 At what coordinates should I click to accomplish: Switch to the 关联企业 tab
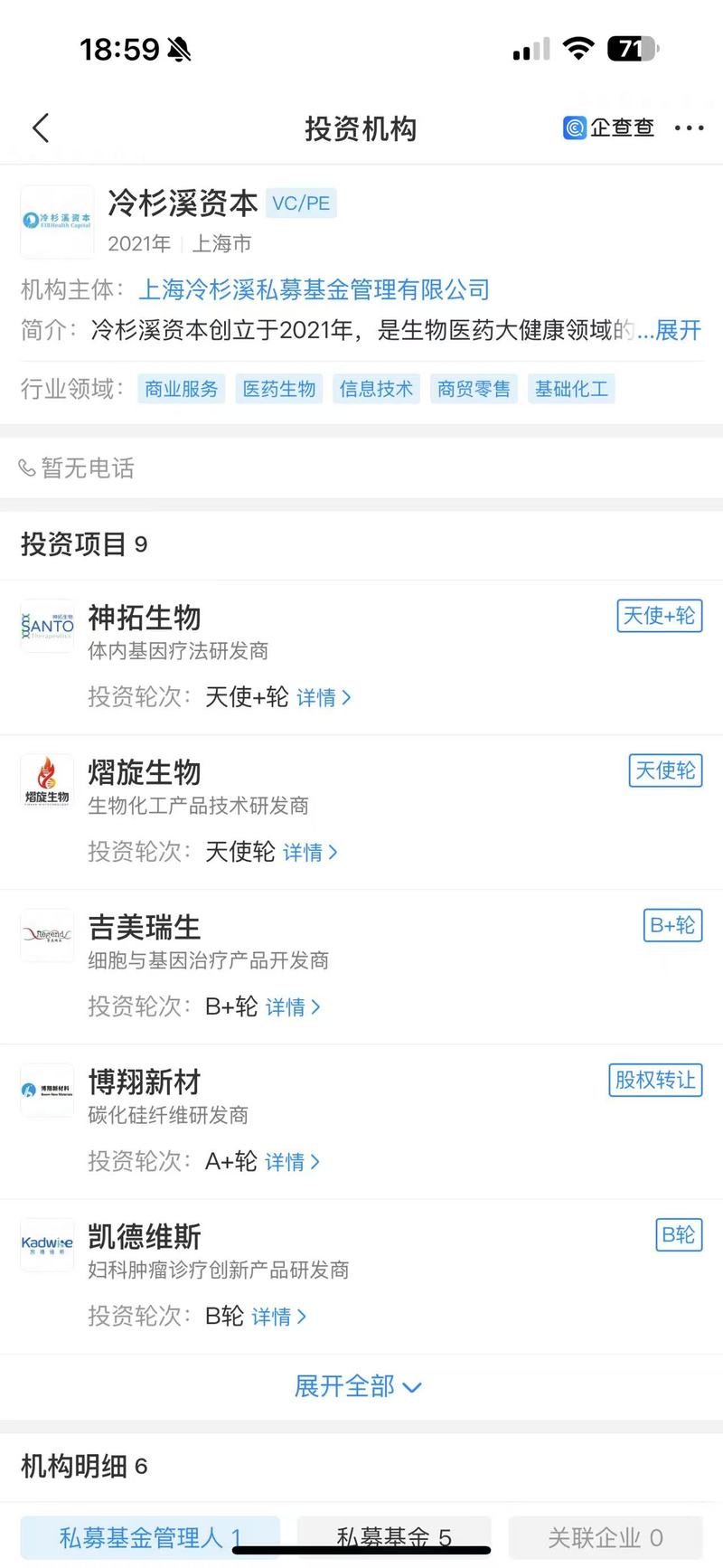click(x=606, y=1537)
